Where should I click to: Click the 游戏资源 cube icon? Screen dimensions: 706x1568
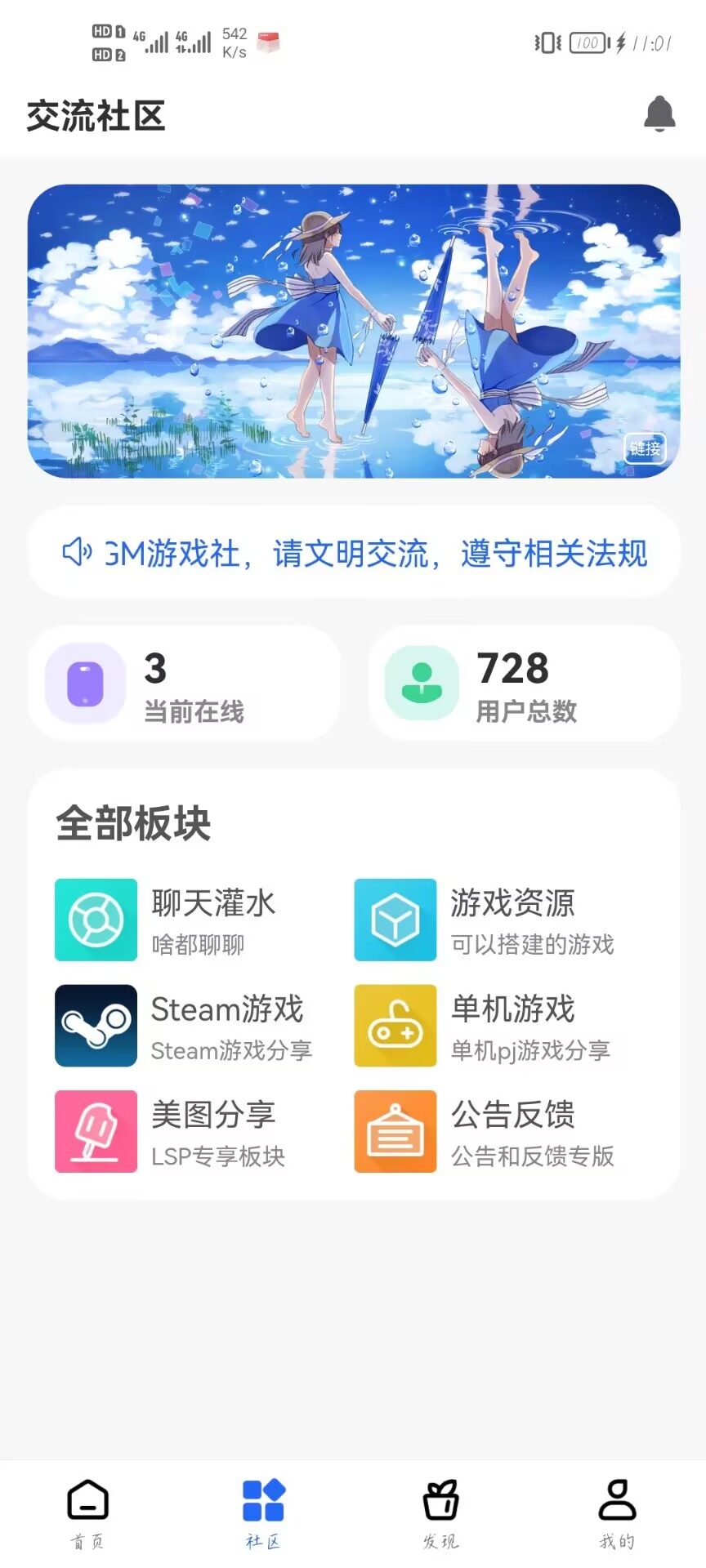[x=395, y=920]
